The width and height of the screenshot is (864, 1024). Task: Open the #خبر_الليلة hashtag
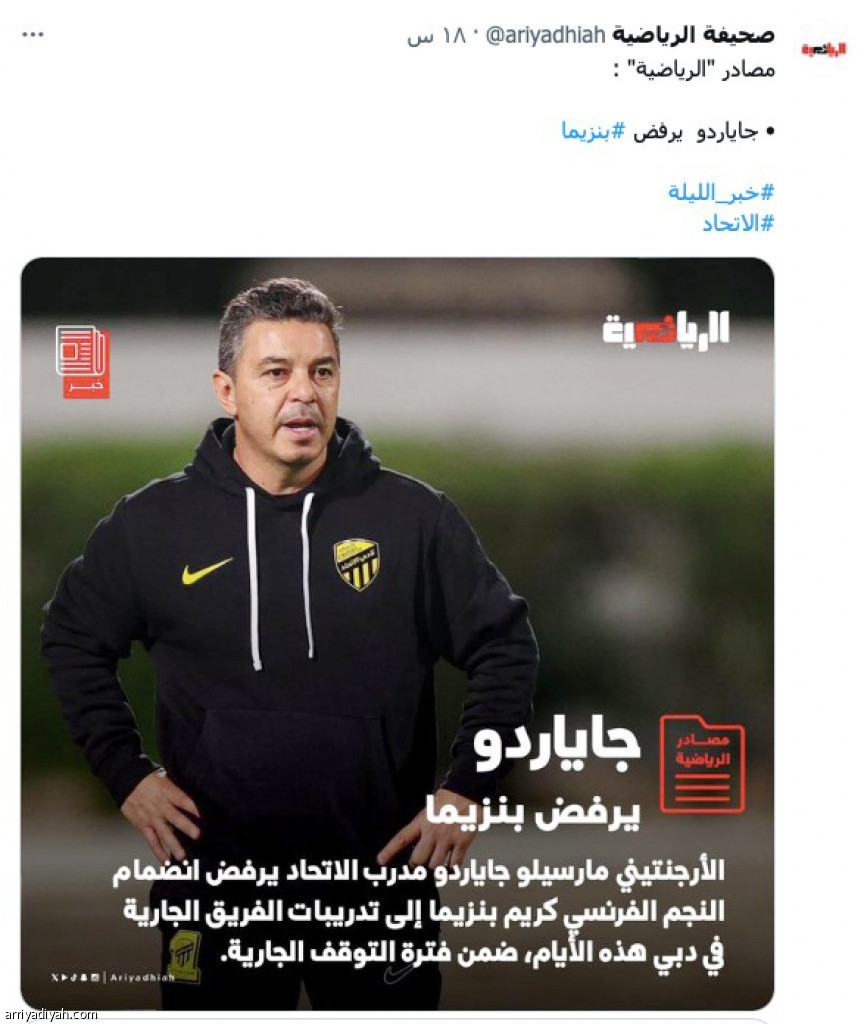(721, 191)
